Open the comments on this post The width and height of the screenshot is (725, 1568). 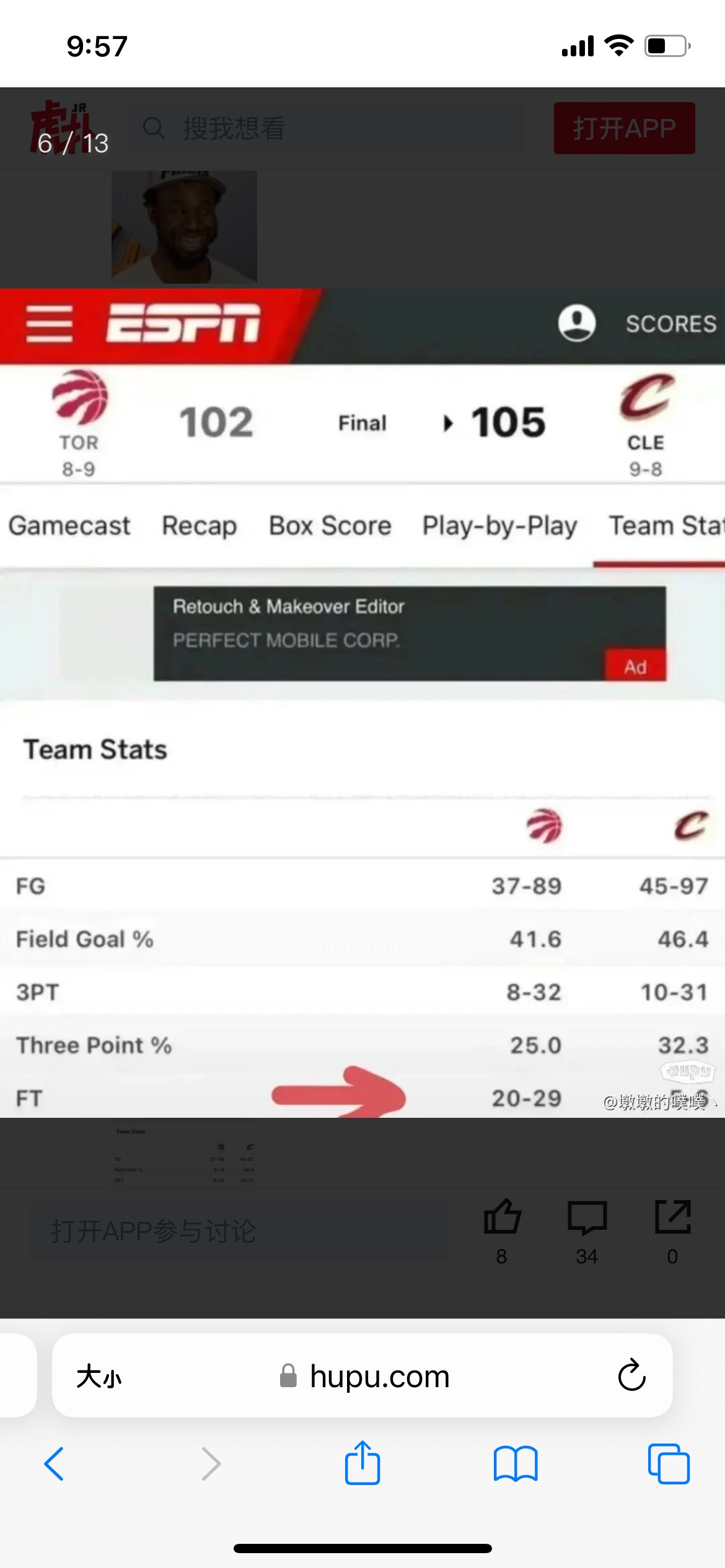tap(586, 1218)
